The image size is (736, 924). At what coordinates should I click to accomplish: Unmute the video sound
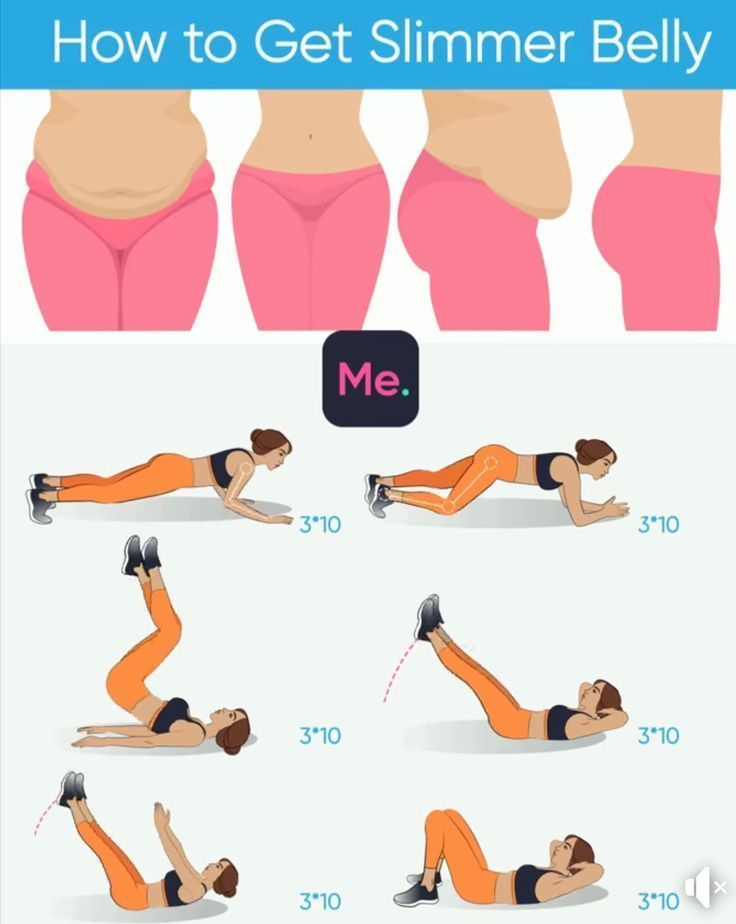[706, 886]
